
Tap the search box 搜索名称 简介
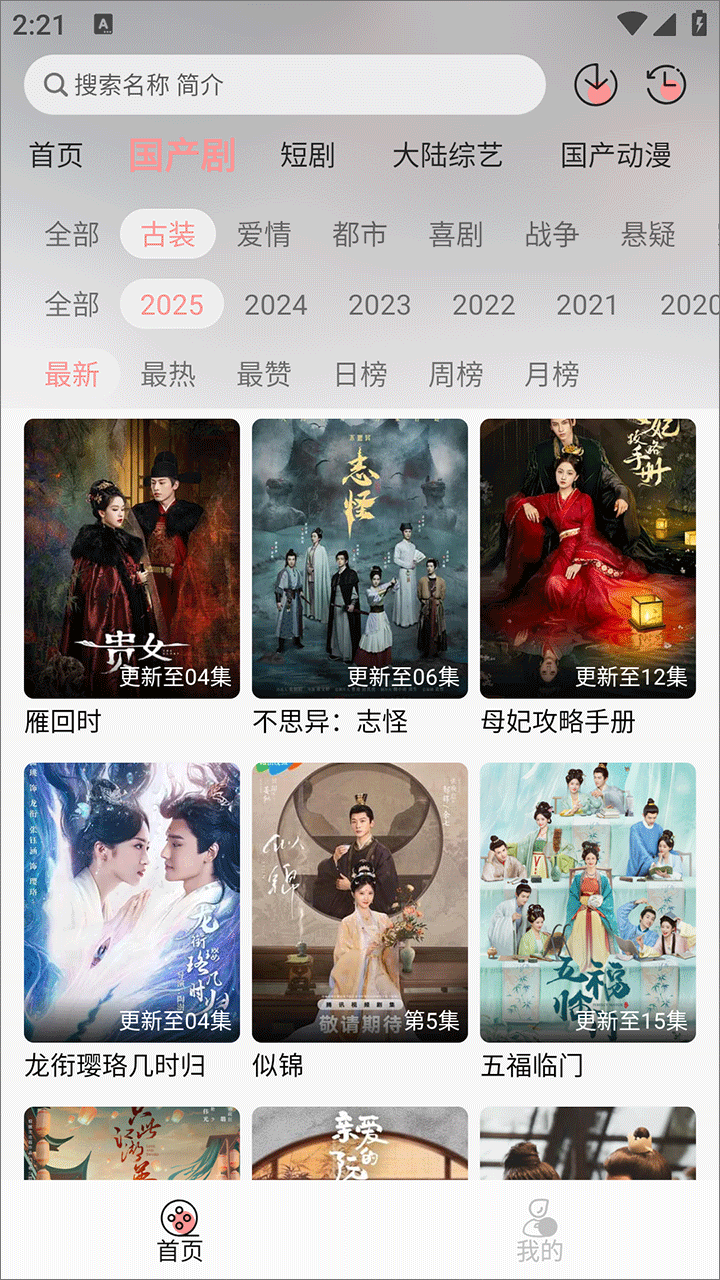point(285,85)
